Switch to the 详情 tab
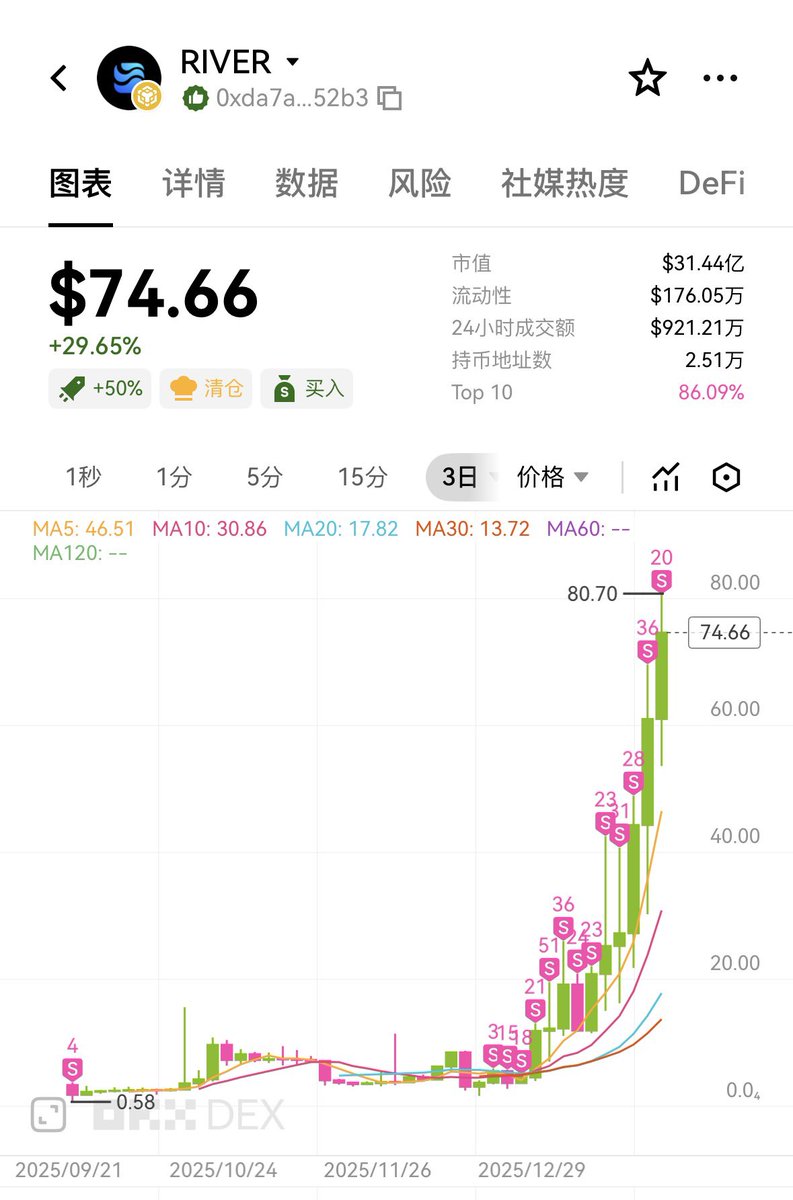 pos(193,183)
